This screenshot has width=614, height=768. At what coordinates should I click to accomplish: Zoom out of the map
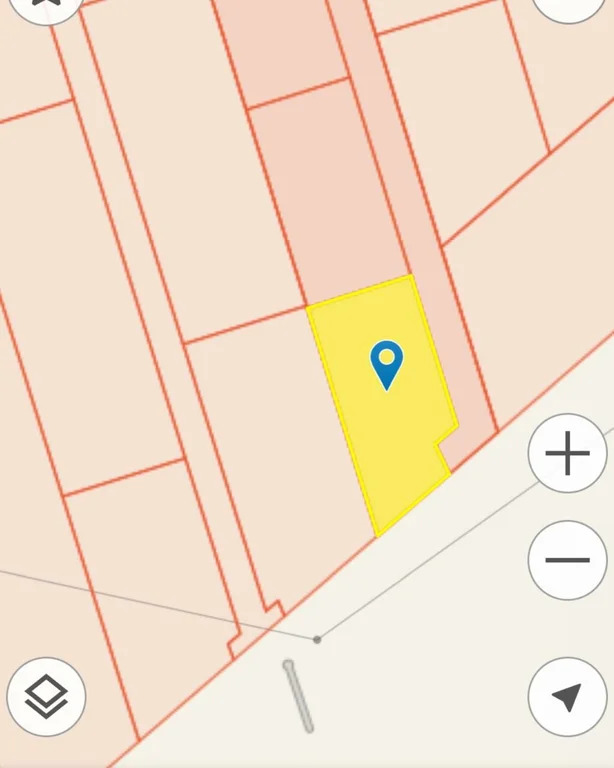(x=567, y=560)
